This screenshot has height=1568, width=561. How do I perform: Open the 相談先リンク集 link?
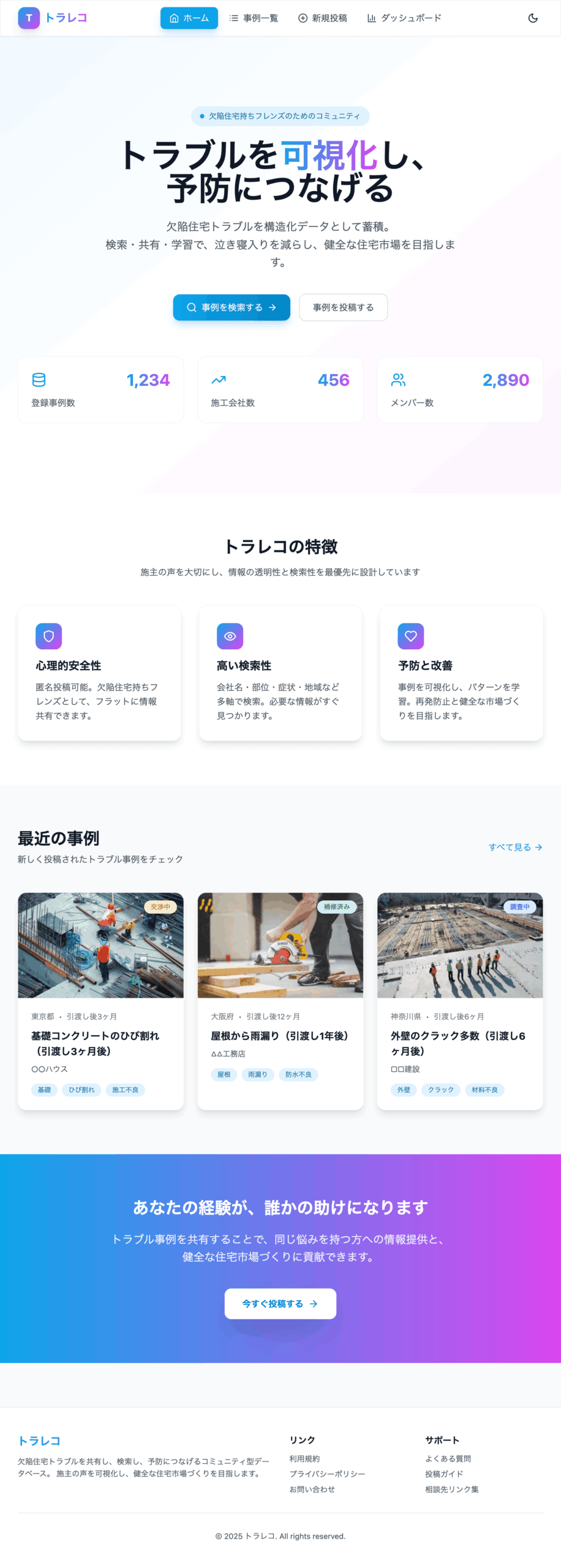click(x=451, y=1489)
